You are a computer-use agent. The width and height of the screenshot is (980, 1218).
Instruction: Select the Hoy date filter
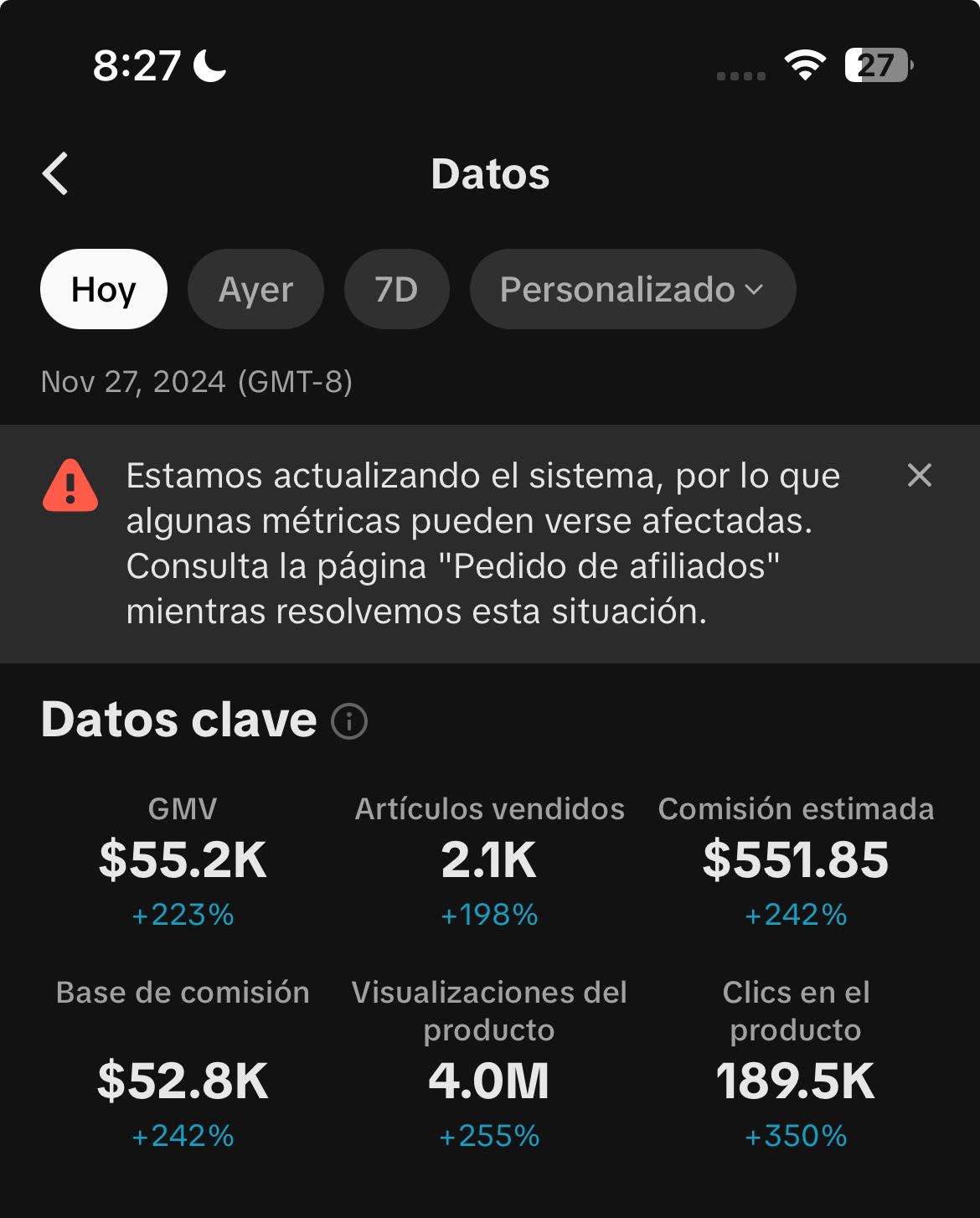tap(104, 289)
